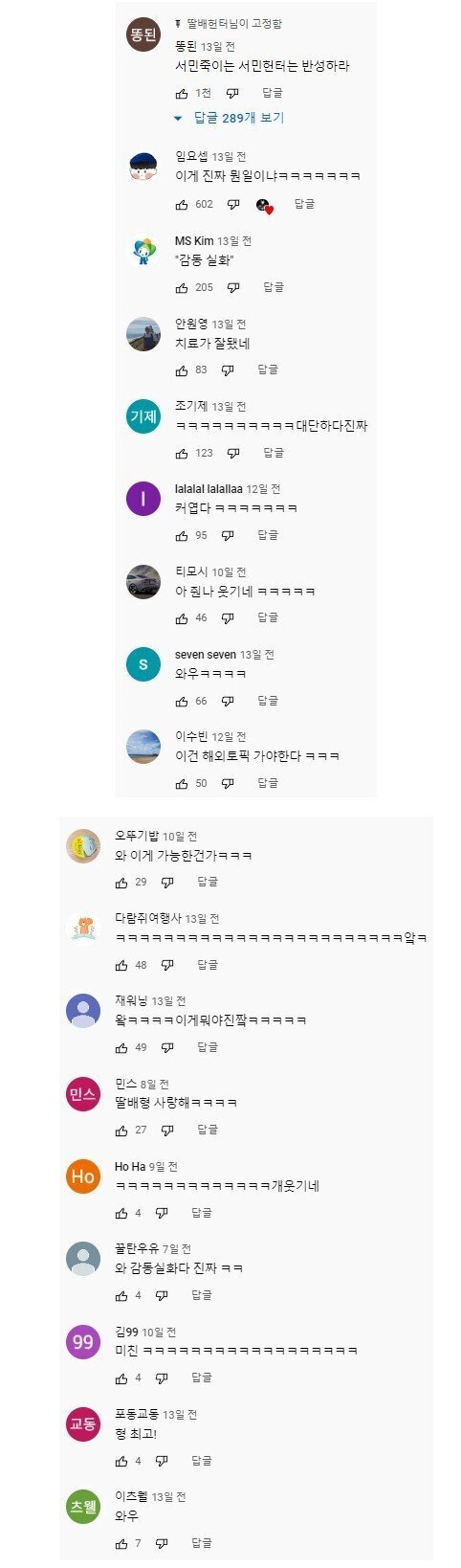Like 티모시's comment

[182, 618]
